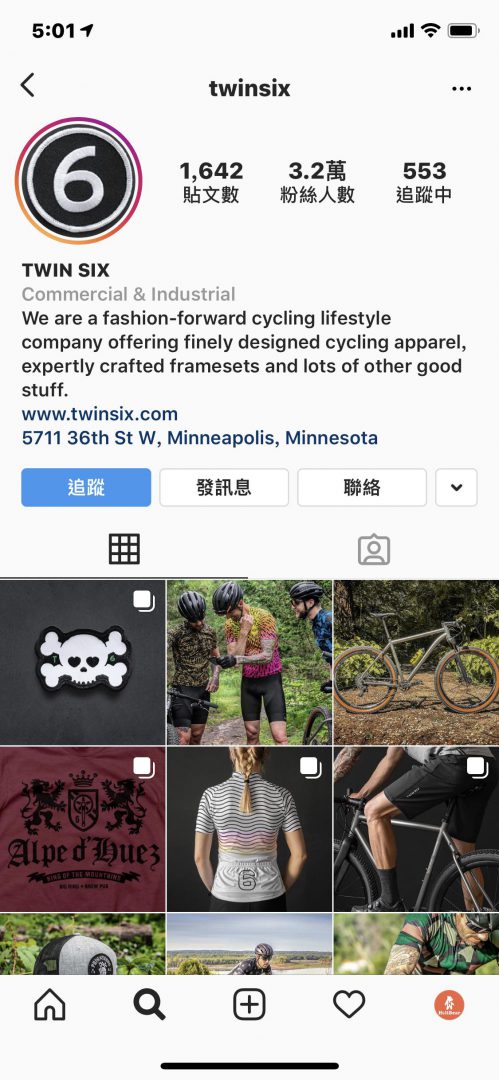The width and height of the screenshot is (499, 1080).
Task: Select the grid posts tab
Action: pyautogui.click(x=124, y=549)
